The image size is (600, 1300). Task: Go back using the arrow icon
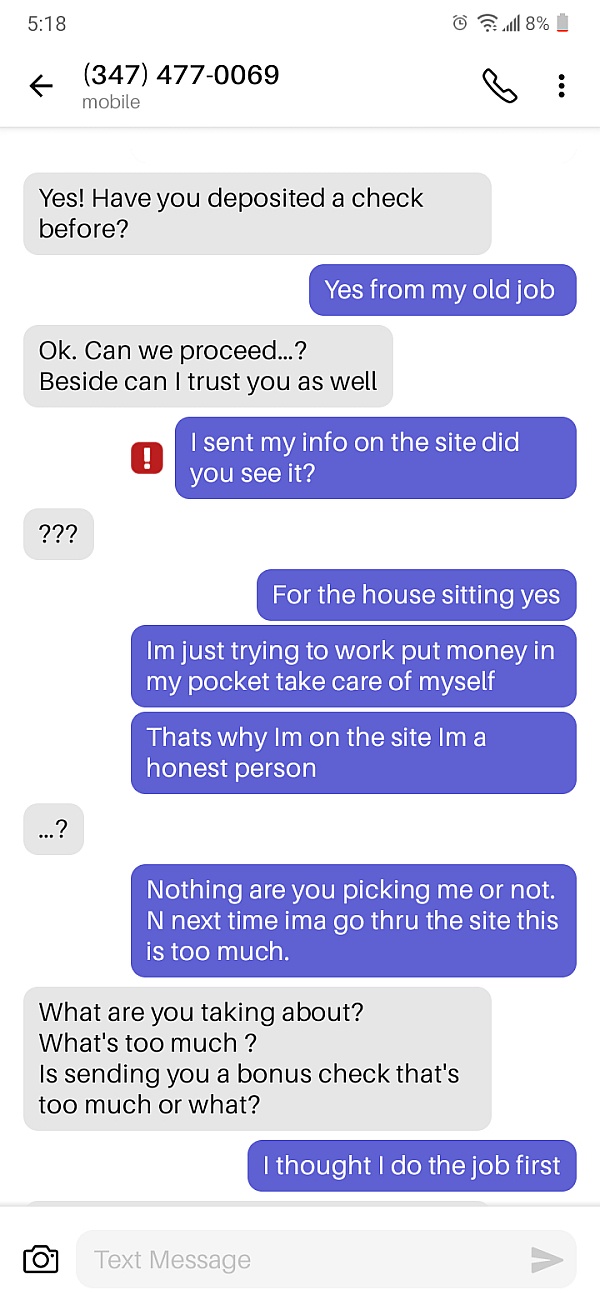[x=41, y=86]
